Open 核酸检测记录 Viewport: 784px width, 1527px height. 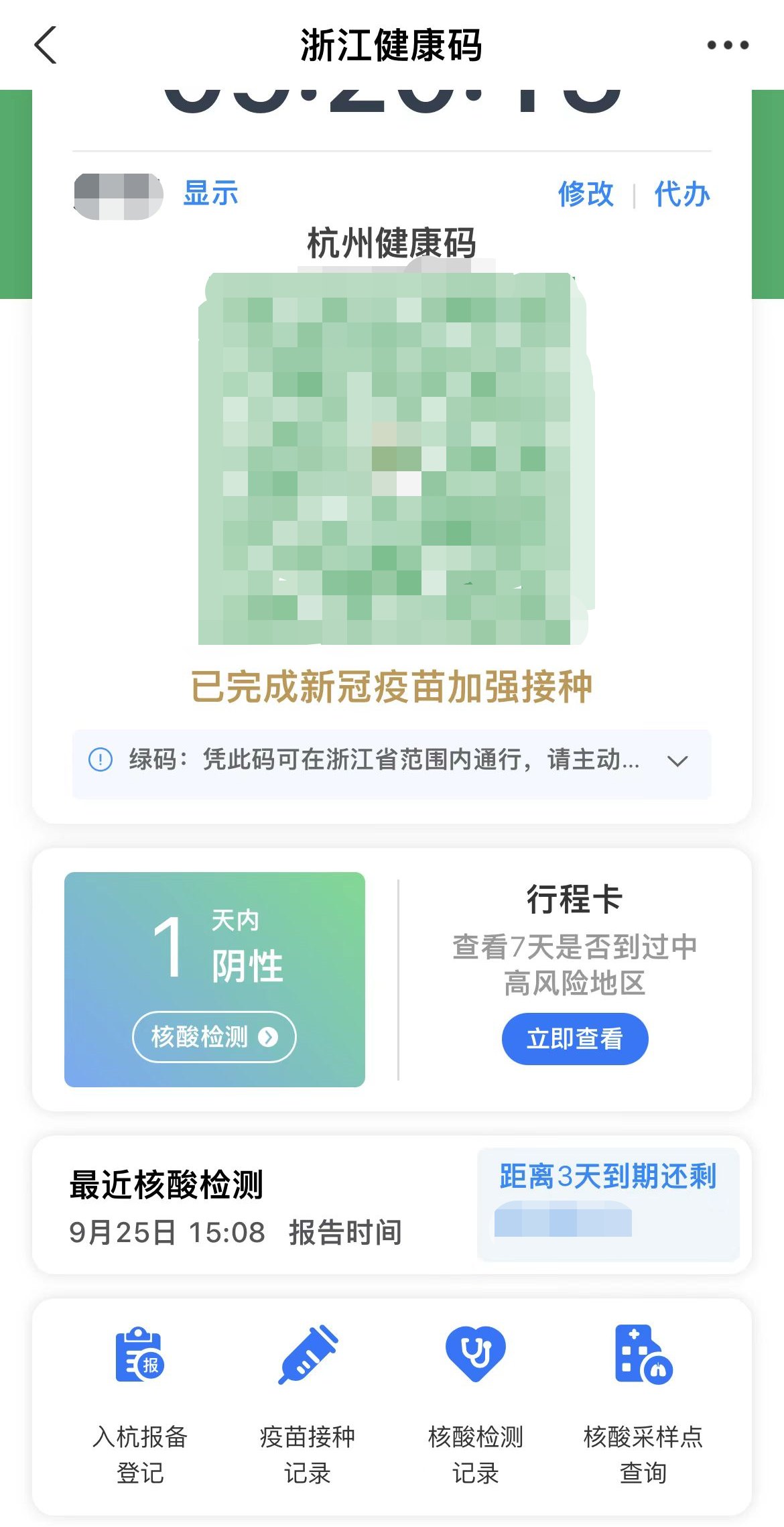coord(475,1404)
